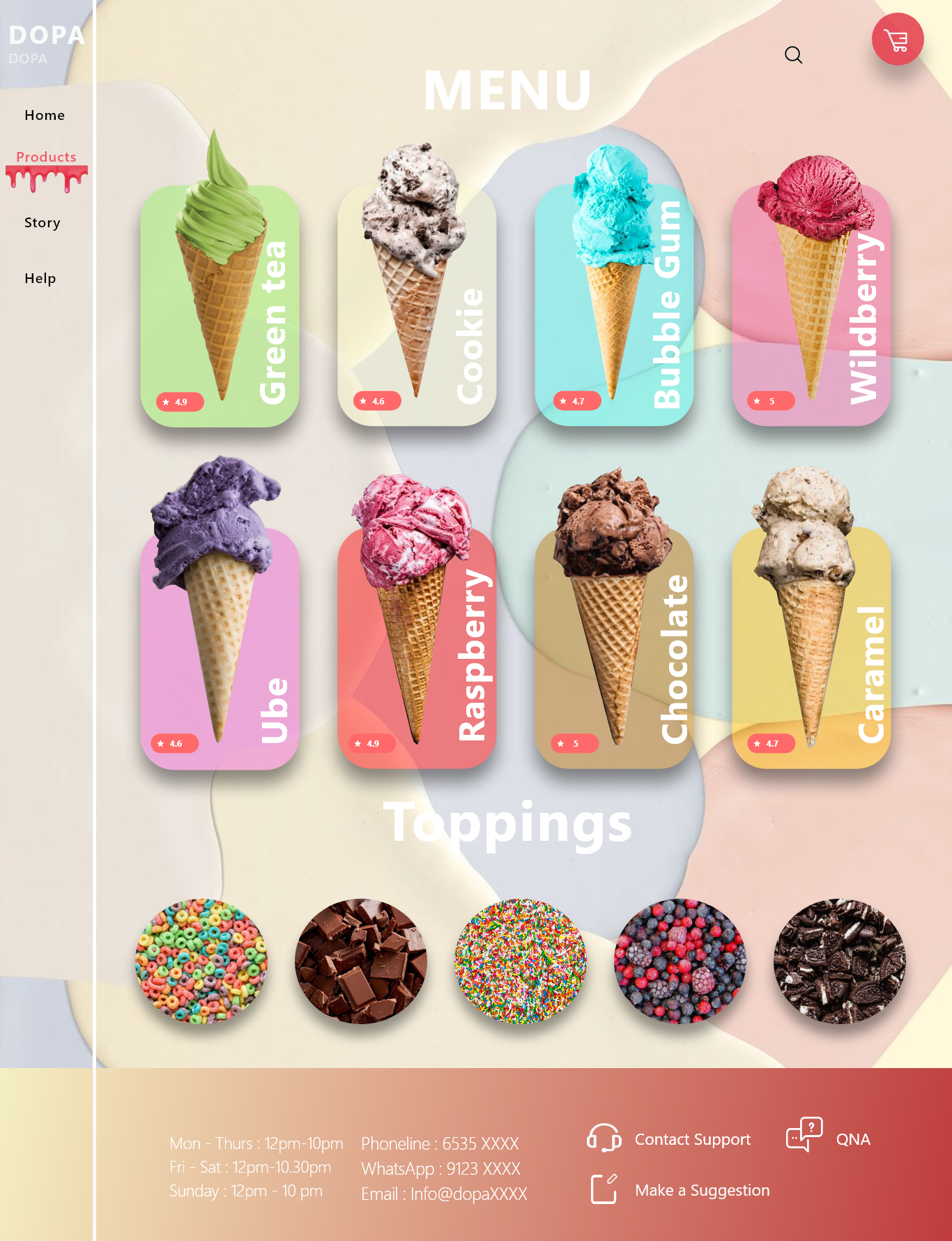Select the Caramel flavor card
This screenshot has width=952, height=1241.
811,648
